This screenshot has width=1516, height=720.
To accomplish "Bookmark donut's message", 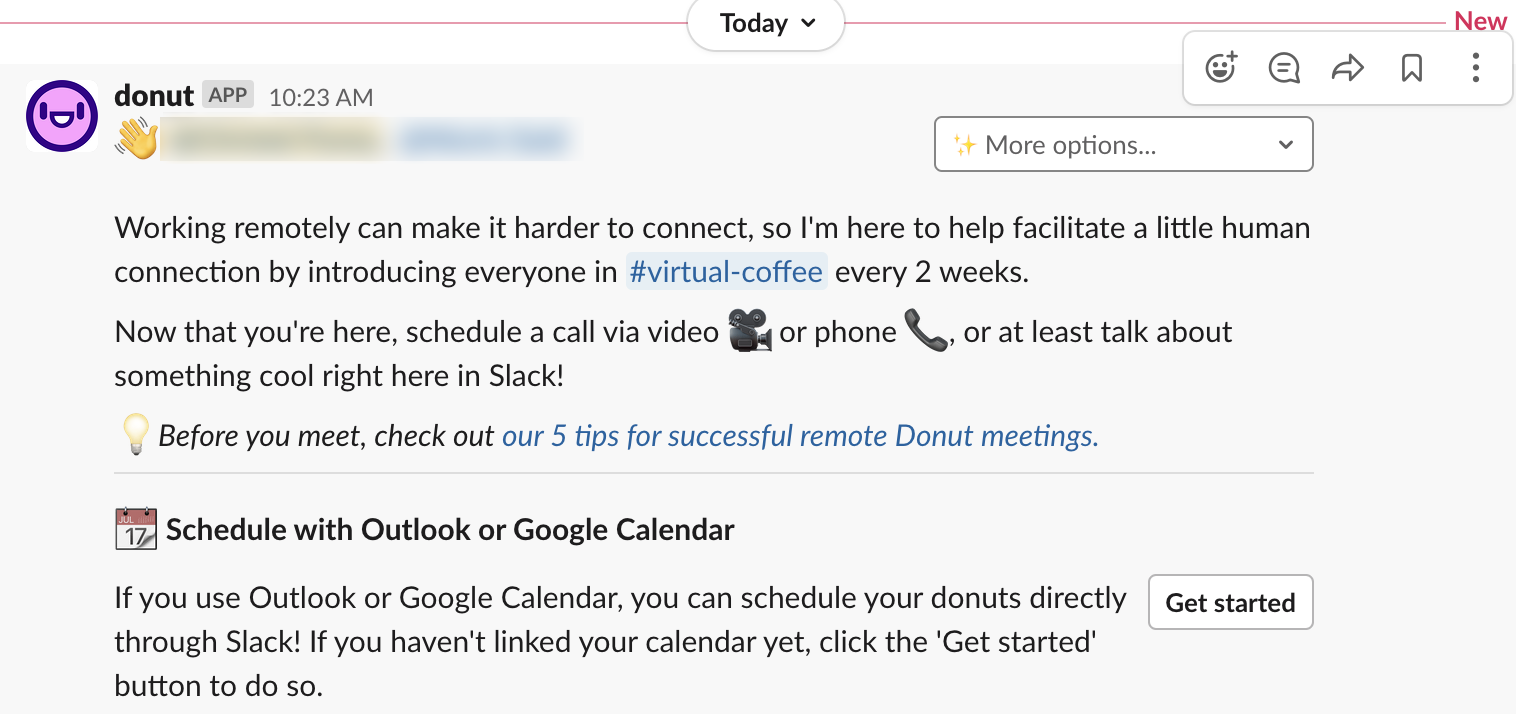I will 1412,68.
